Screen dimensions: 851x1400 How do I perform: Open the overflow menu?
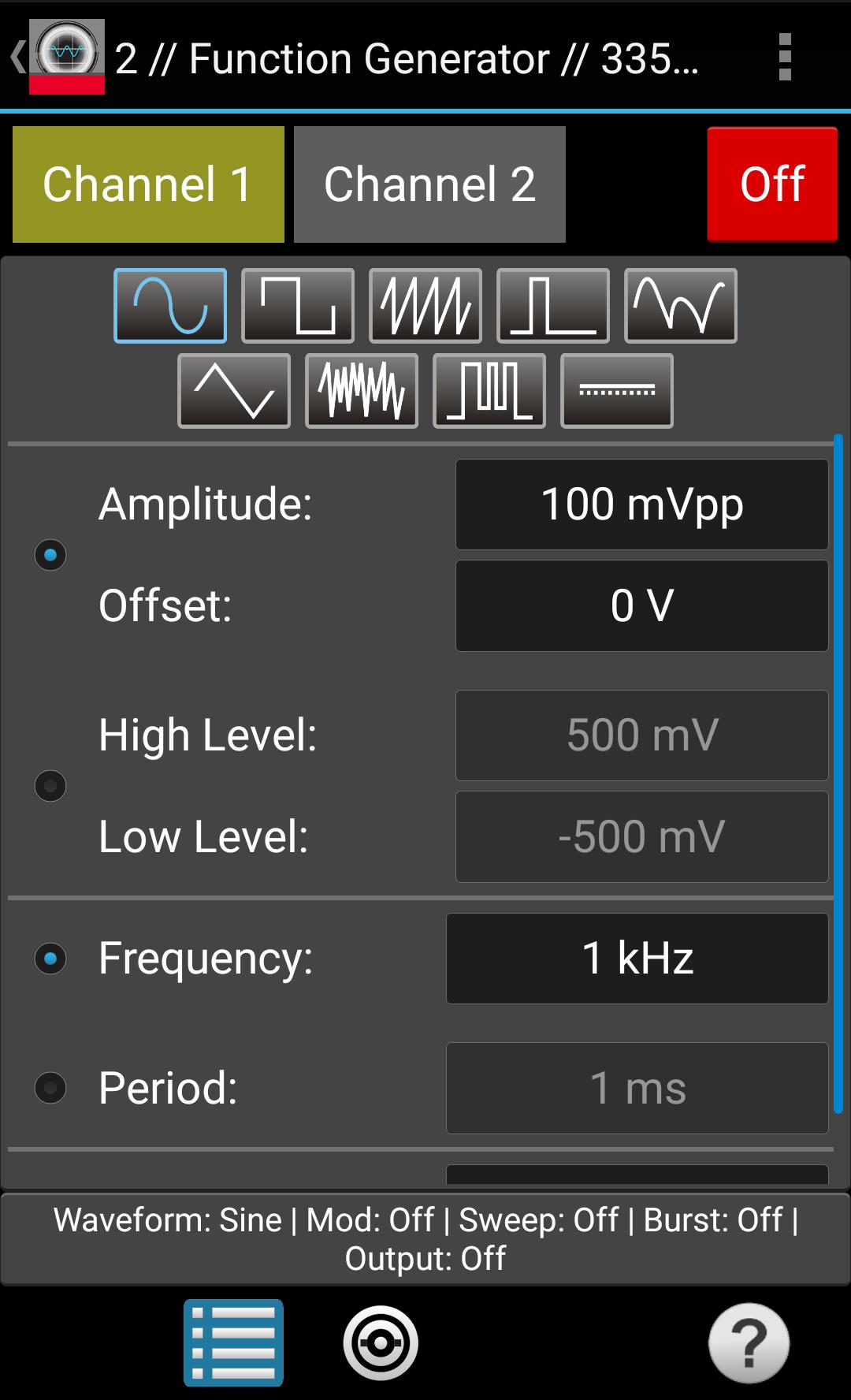pyautogui.click(x=785, y=57)
